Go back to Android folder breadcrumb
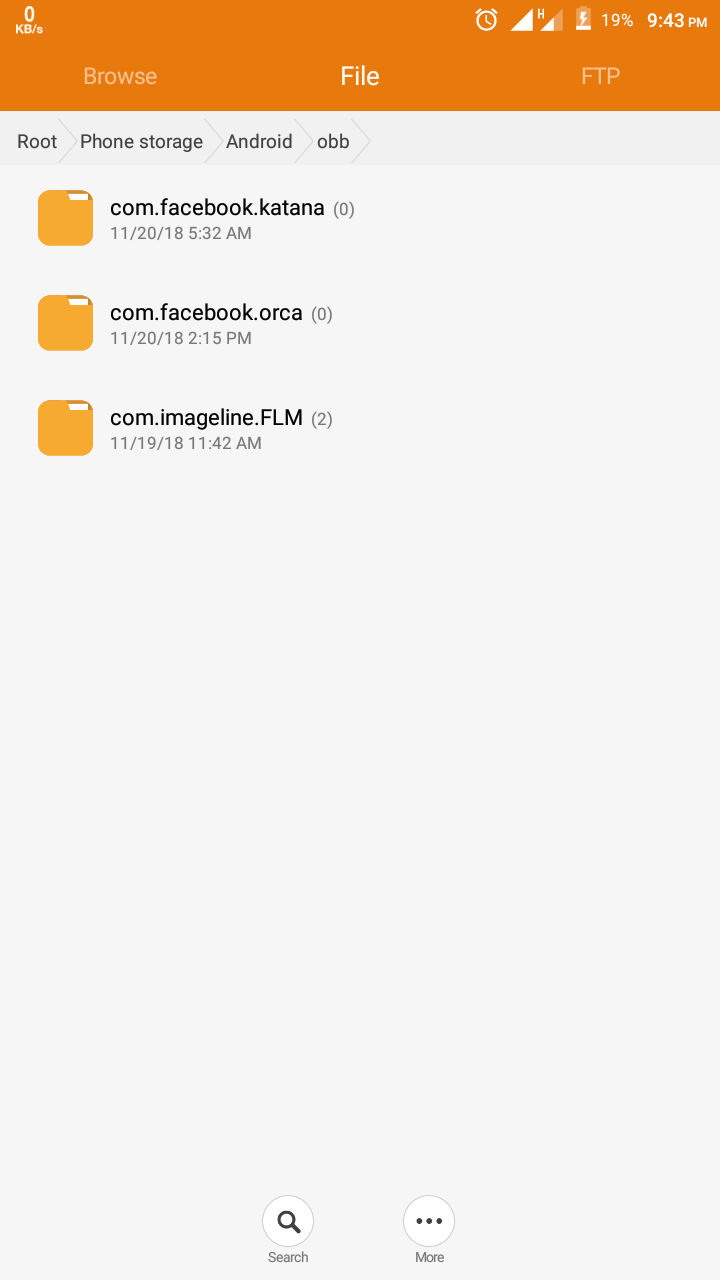This screenshot has height=1280, width=720. (259, 141)
